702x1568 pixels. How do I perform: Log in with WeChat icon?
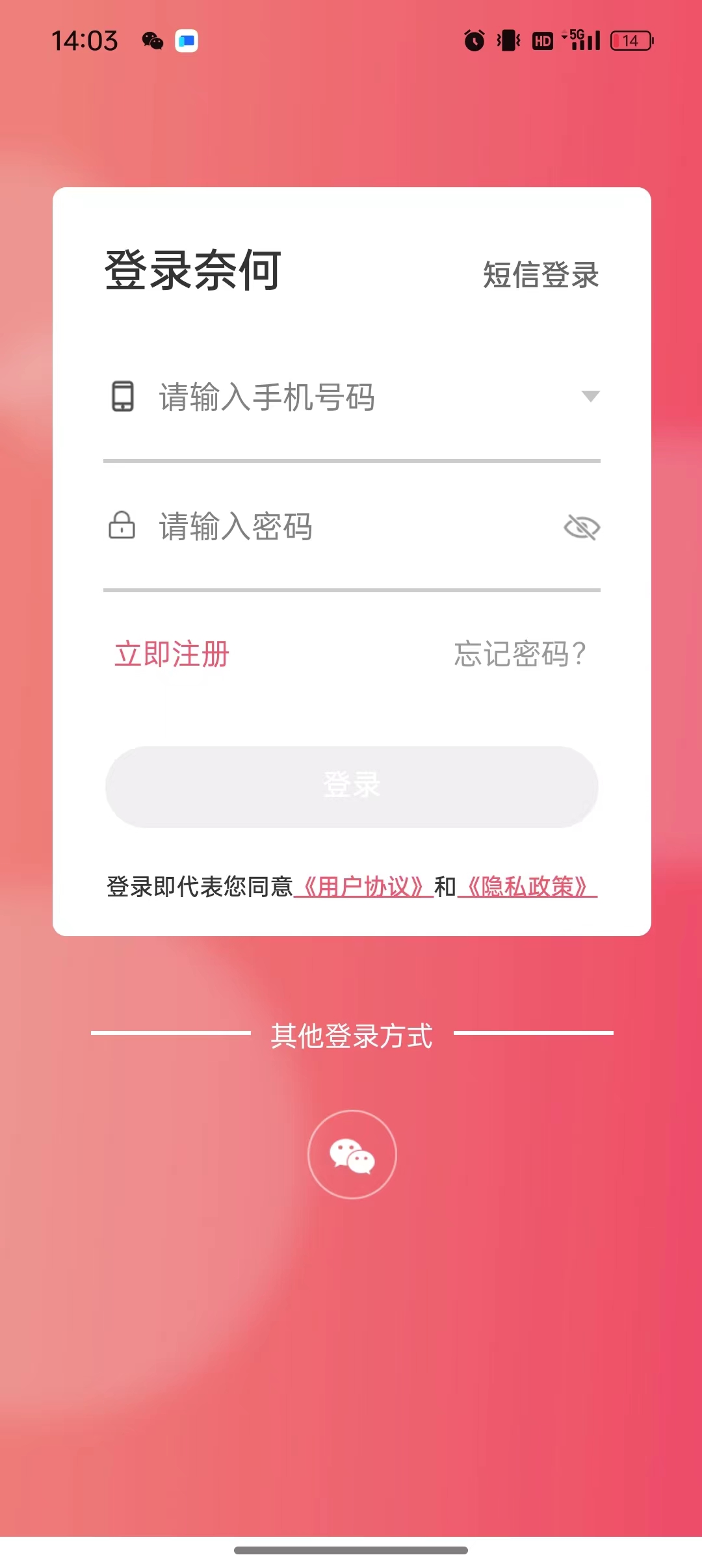point(352,1155)
